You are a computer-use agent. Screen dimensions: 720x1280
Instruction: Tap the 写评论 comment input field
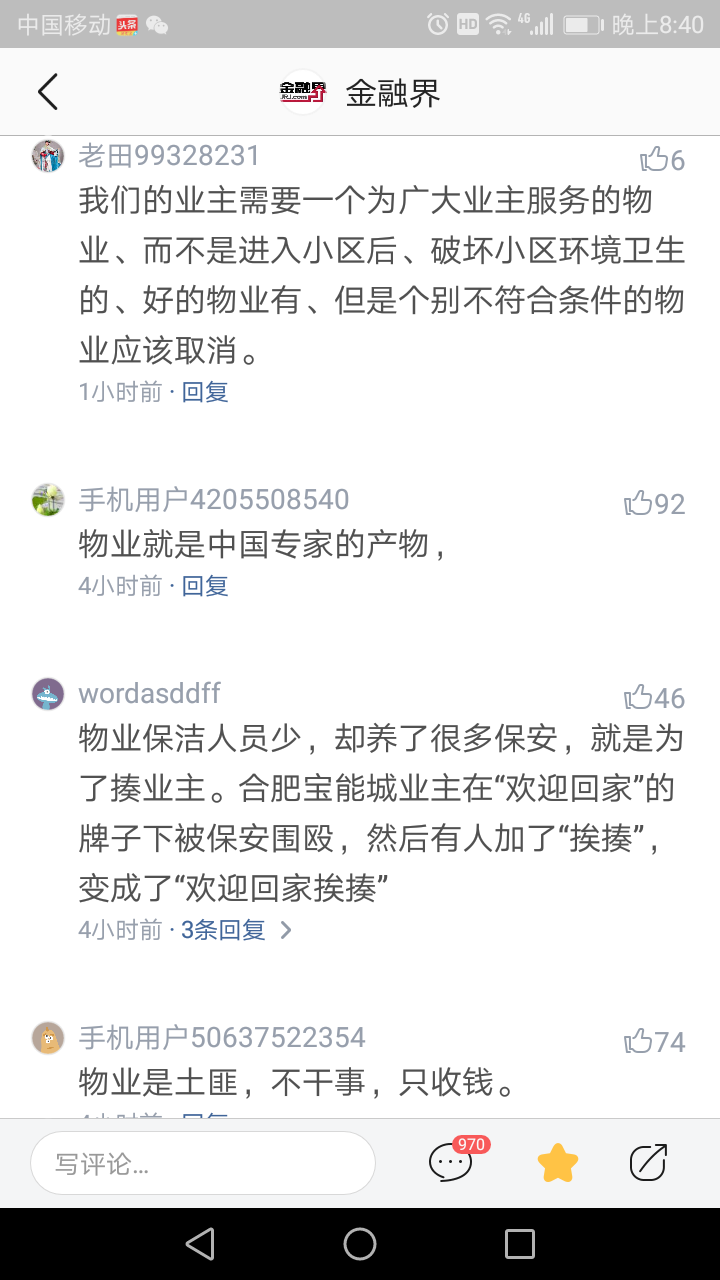click(x=203, y=1163)
